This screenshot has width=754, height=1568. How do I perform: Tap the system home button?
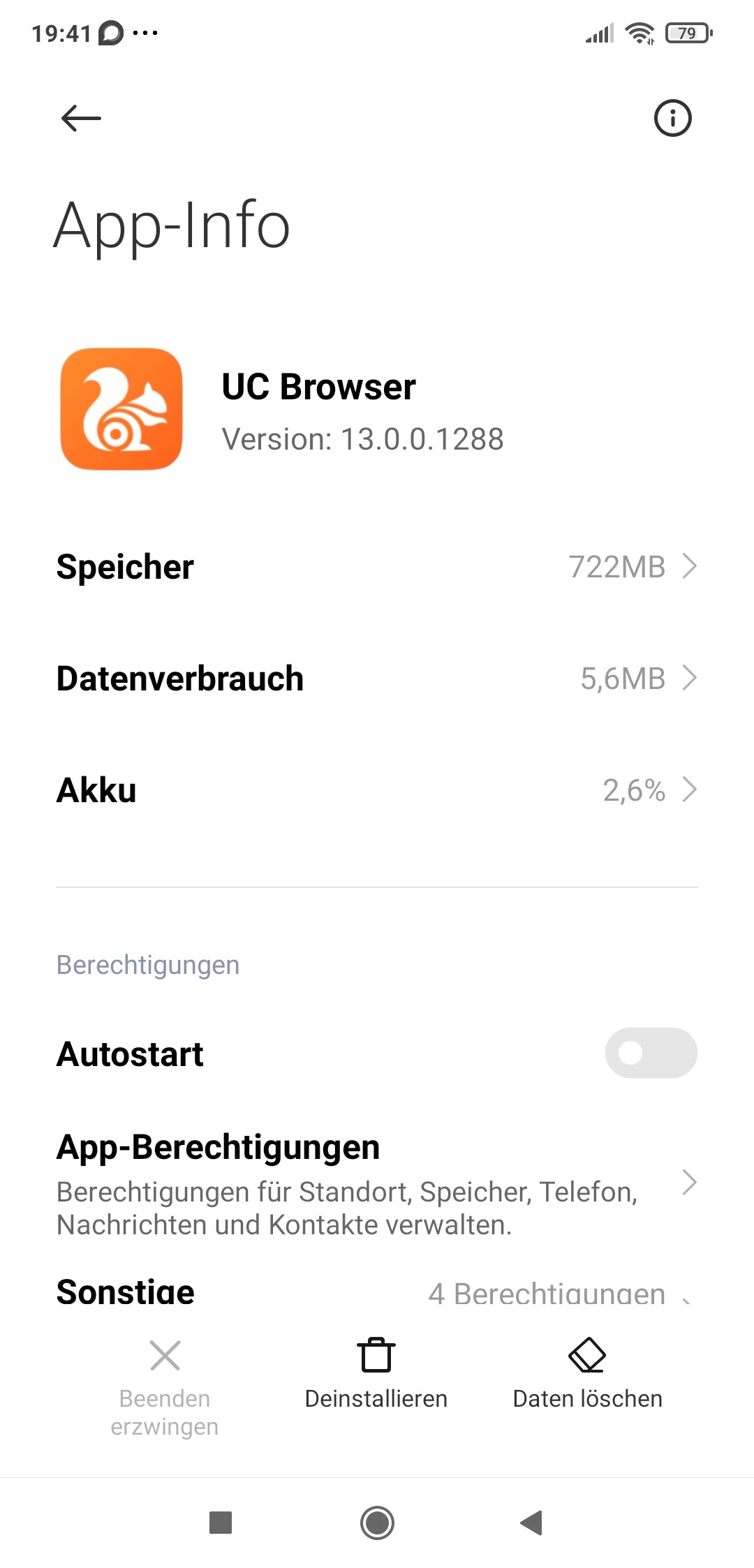(377, 1523)
